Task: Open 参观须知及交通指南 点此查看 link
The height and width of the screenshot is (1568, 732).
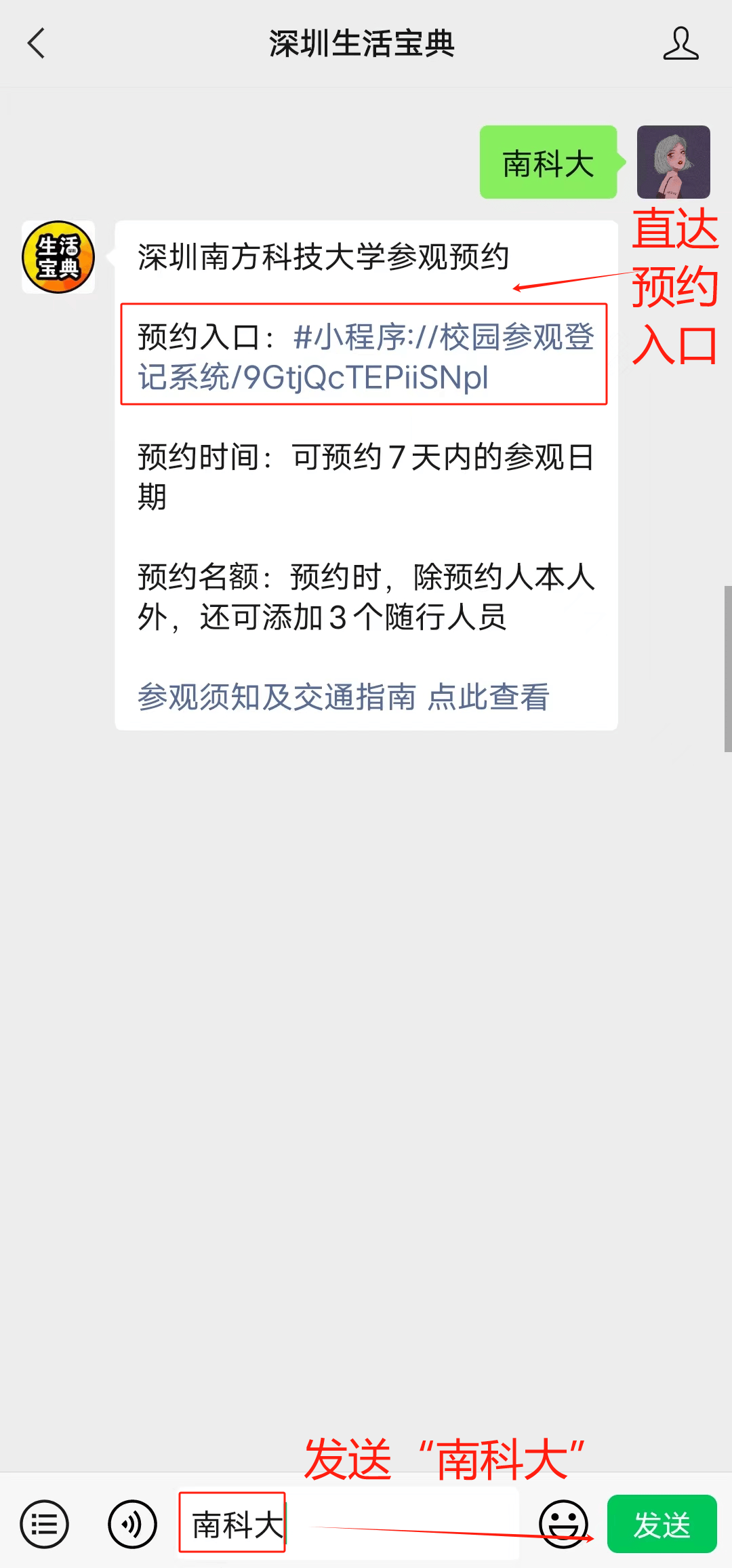Action: (344, 697)
